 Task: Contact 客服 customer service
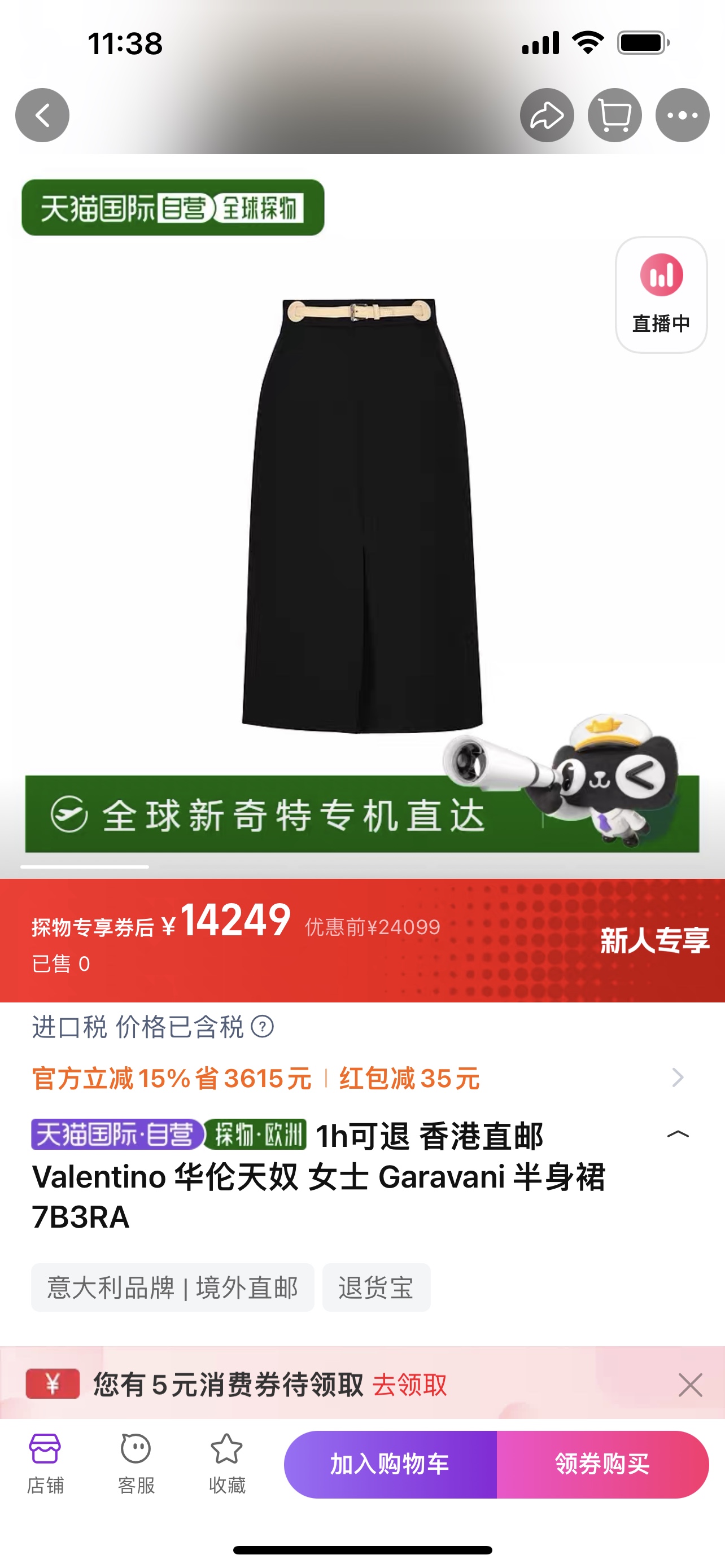coord(136,1464)
